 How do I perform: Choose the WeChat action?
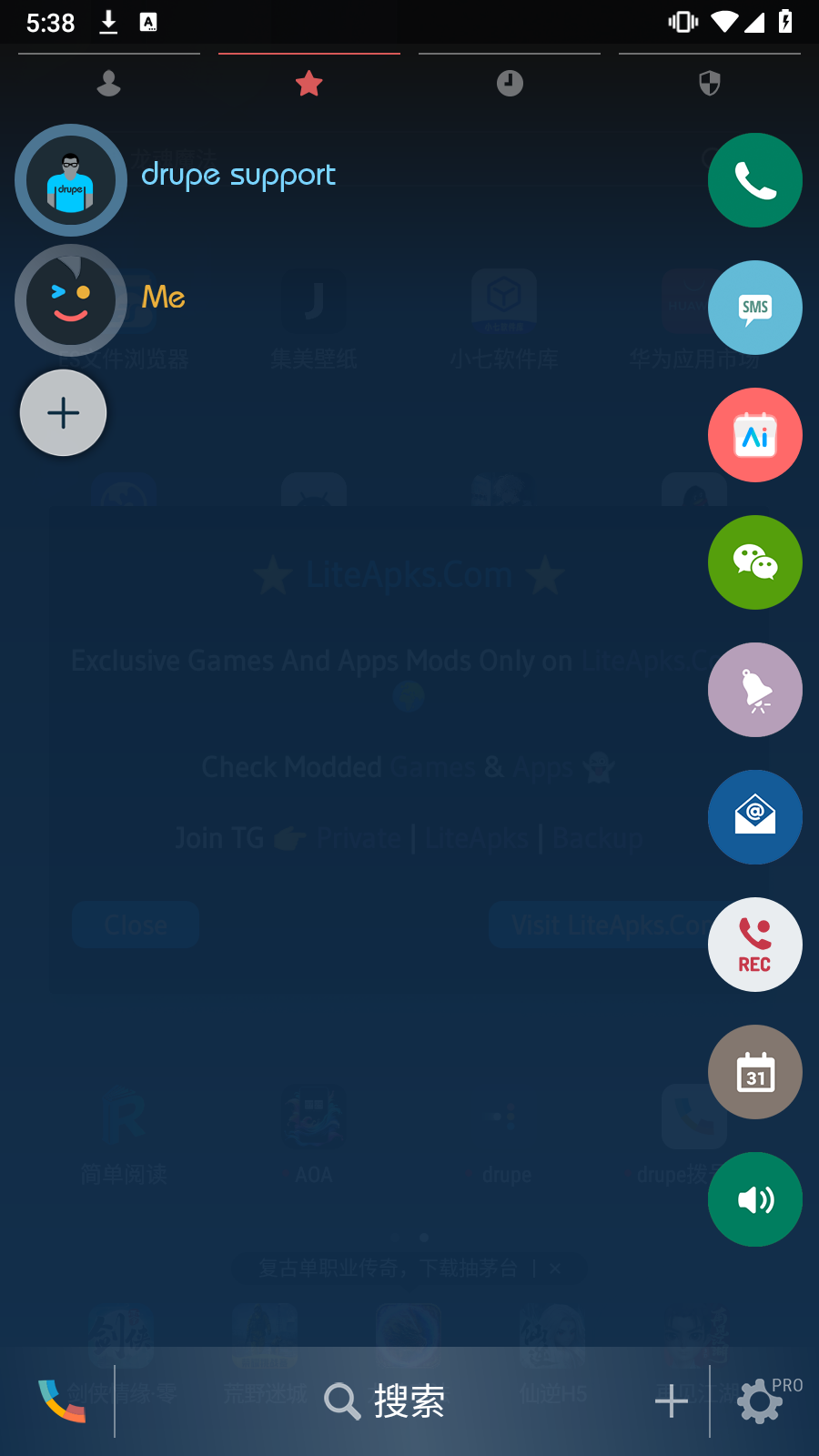tap(755, 562)
